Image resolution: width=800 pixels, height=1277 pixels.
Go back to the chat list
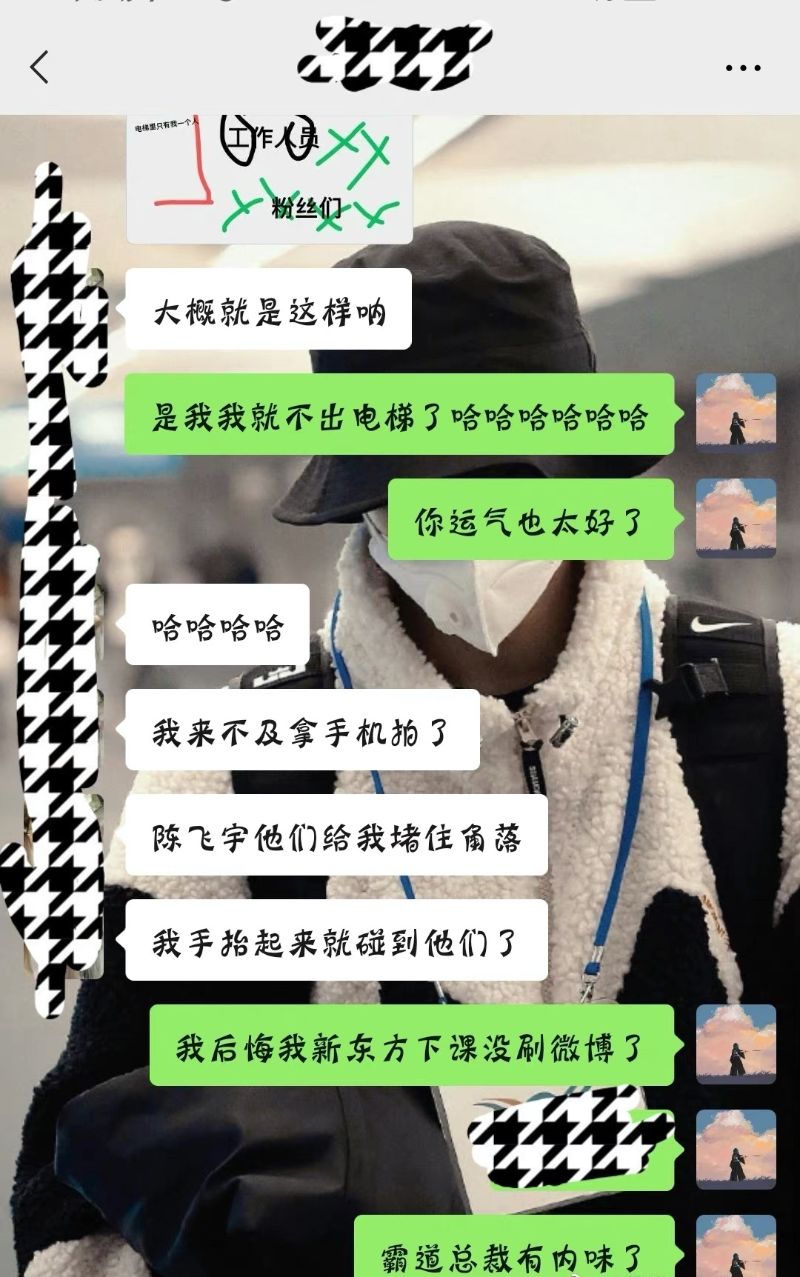(x=40, y=68)
